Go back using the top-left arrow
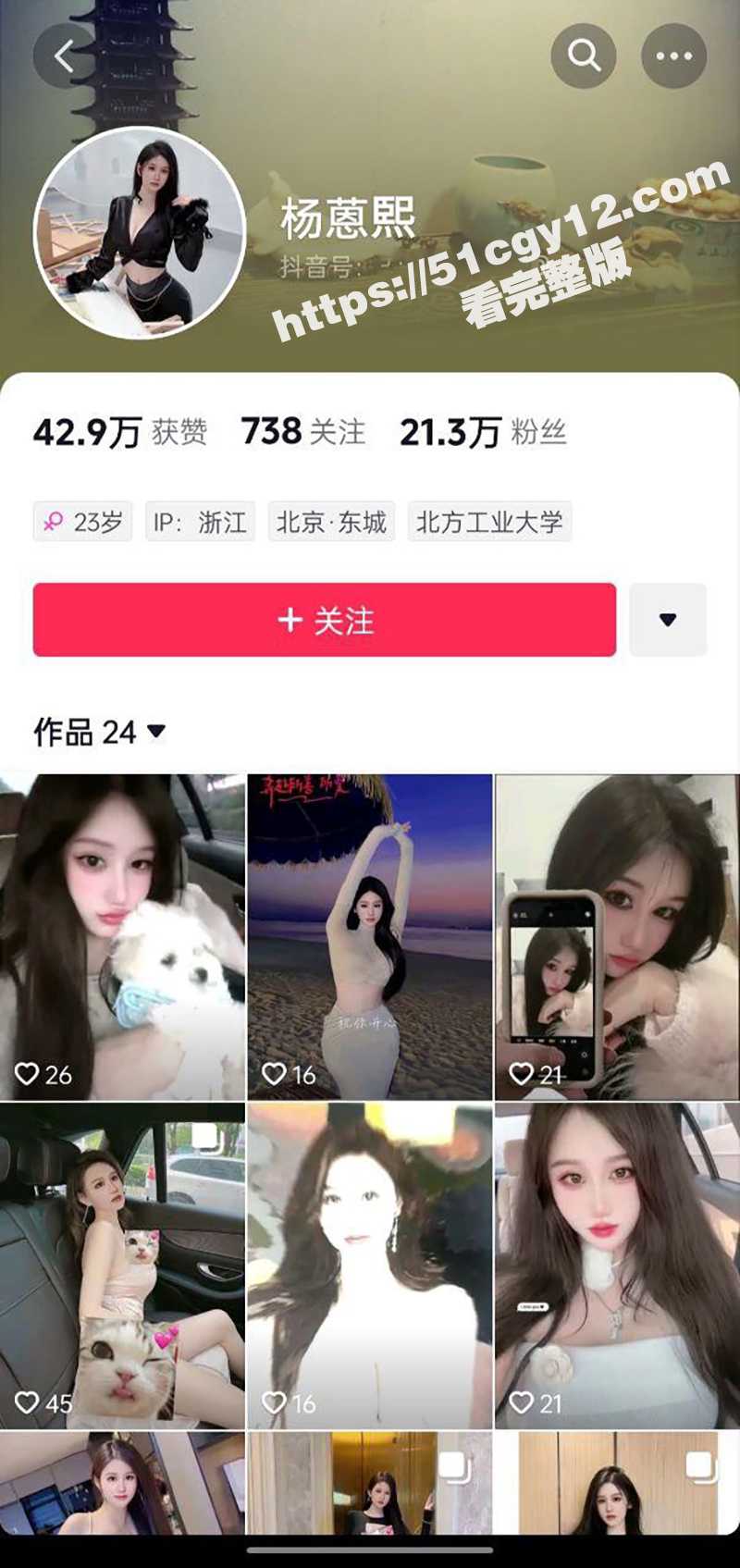This screenshot has width=740, height=1568. click(x=63, y=56)
